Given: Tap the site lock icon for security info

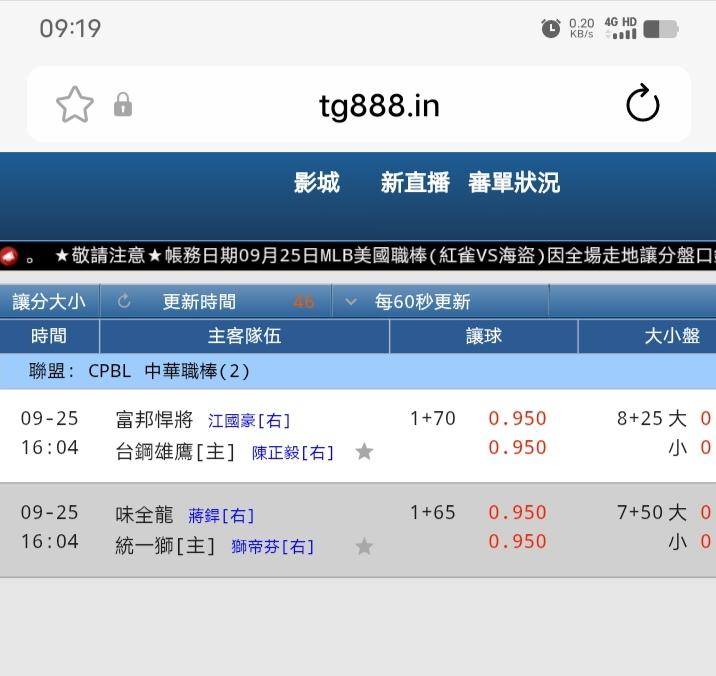Looking at the screenshot, I should click(123, 104).
